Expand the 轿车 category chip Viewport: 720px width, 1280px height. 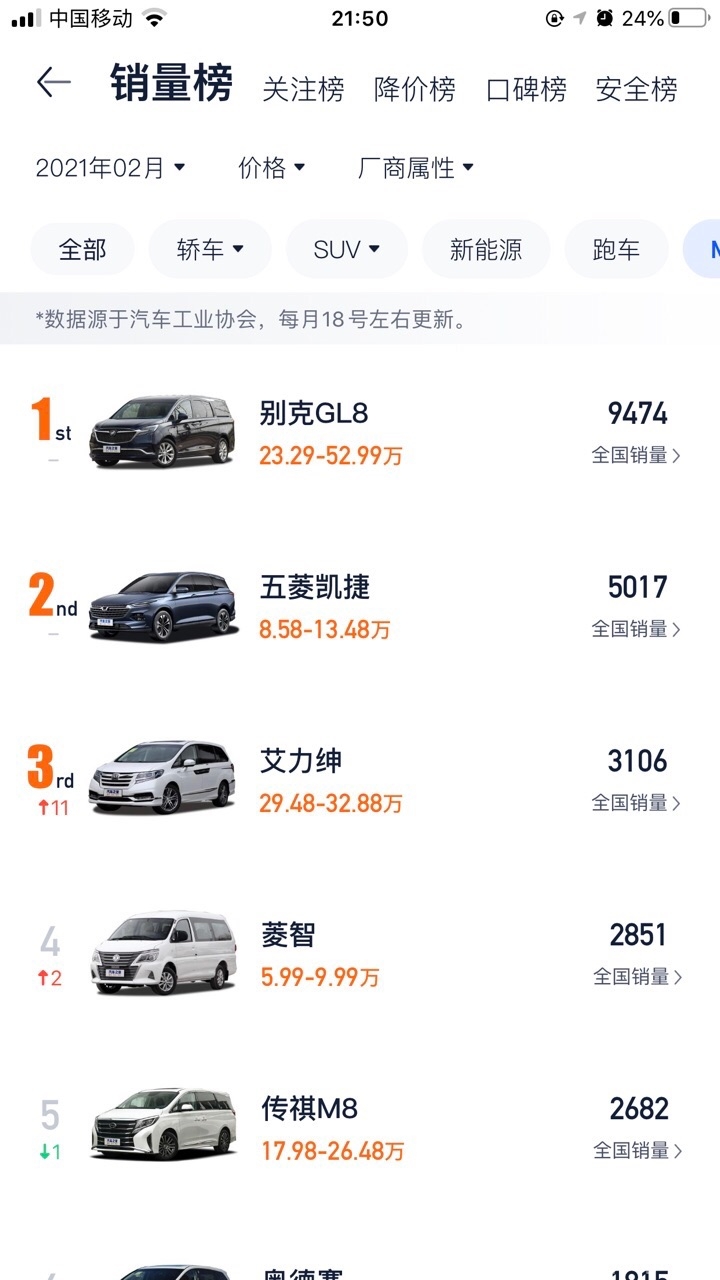210,249
